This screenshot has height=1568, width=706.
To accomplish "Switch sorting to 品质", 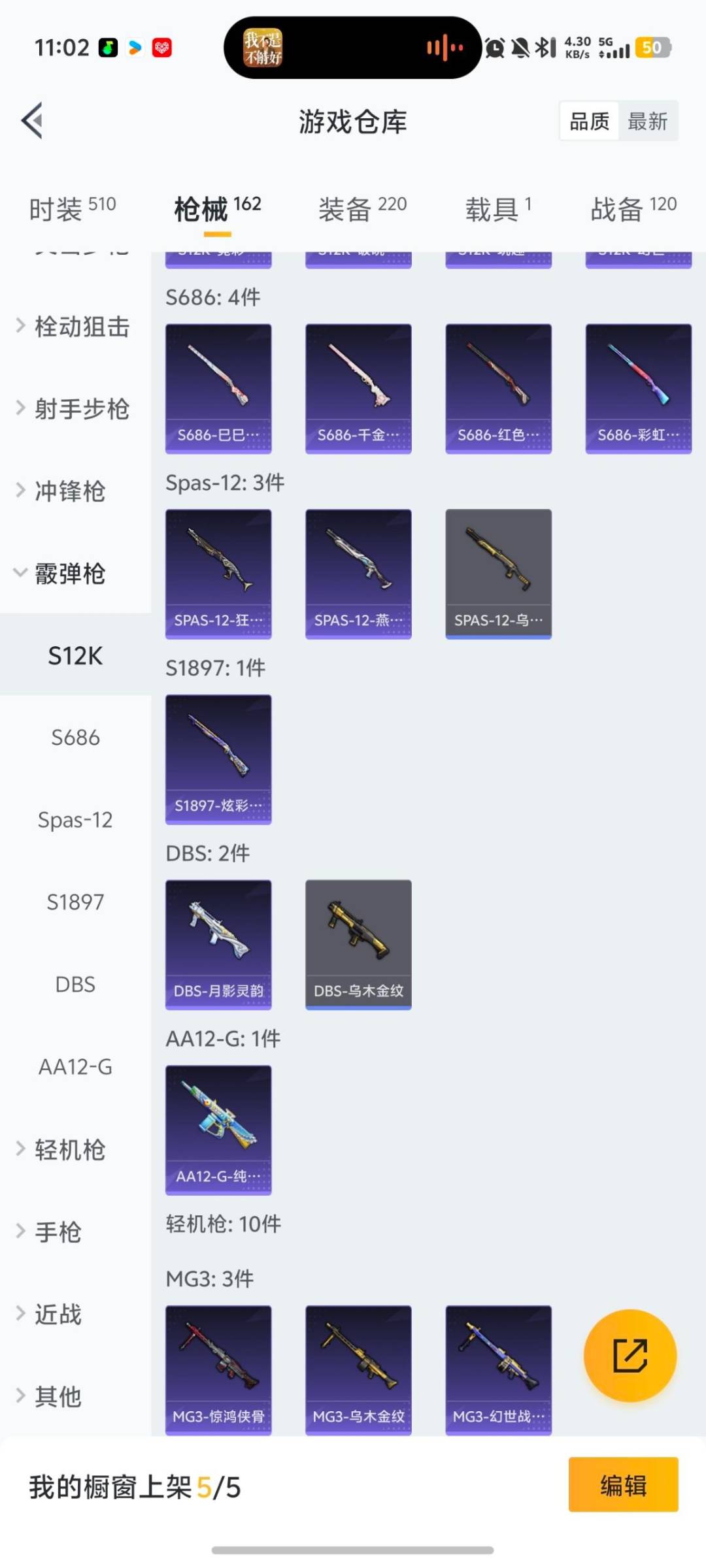I will 587,121.
